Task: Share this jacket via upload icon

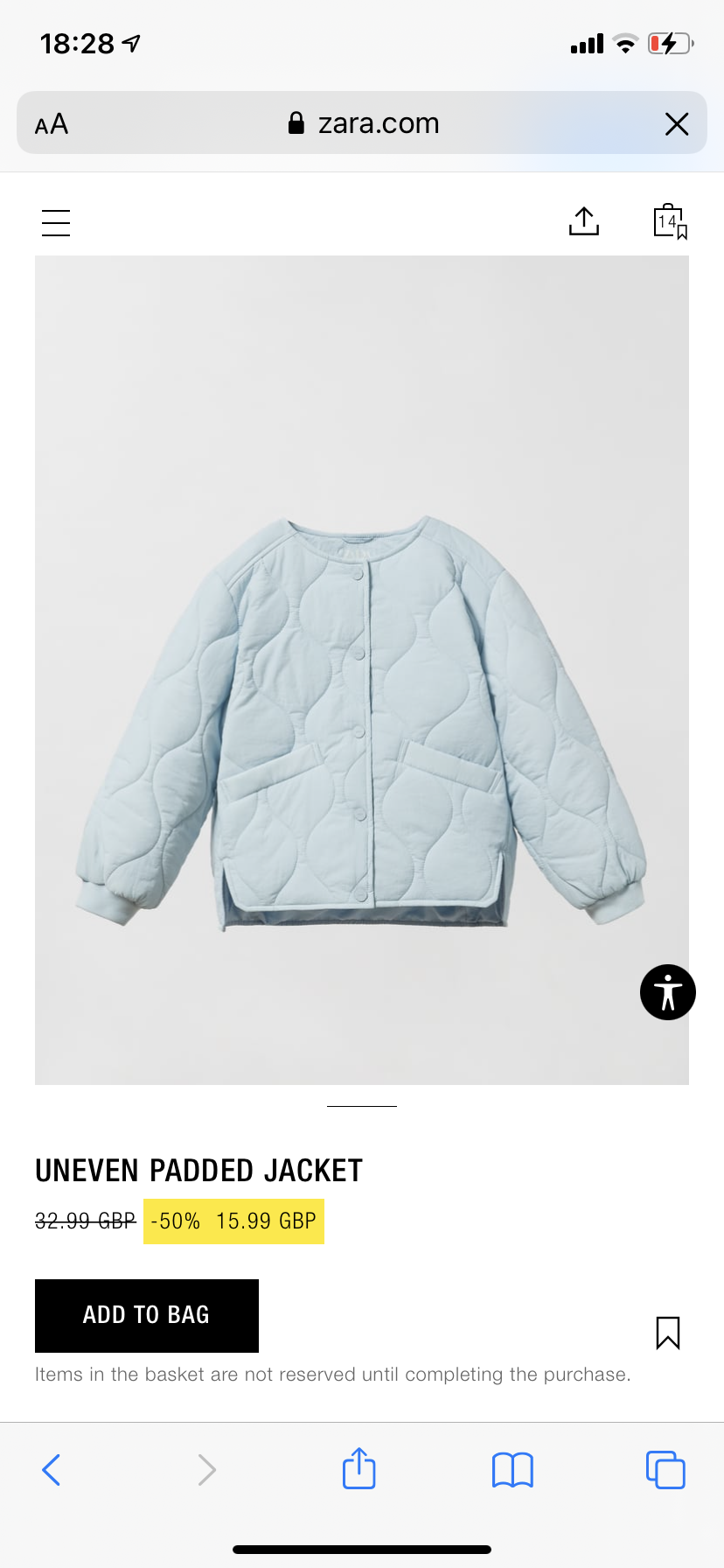Action: pos(584,221)
